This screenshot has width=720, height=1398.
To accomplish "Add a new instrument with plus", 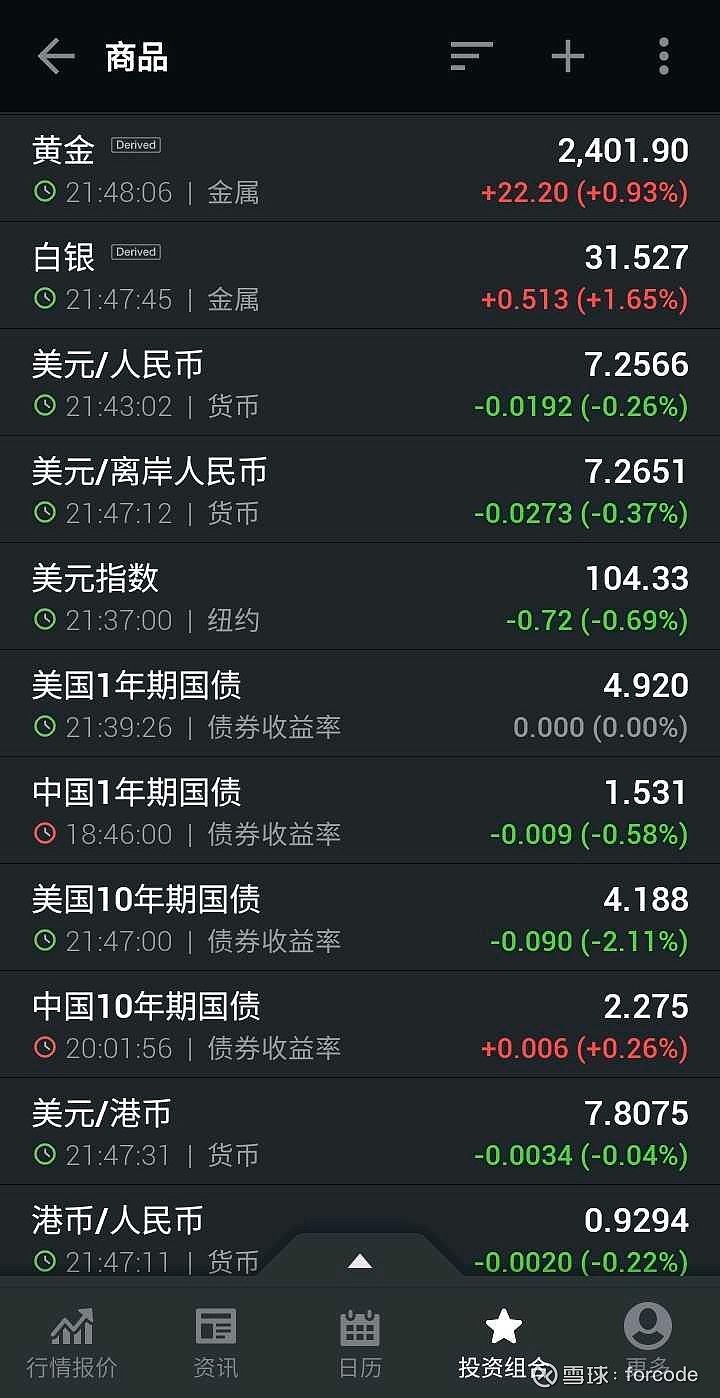I will click(567, 57).
